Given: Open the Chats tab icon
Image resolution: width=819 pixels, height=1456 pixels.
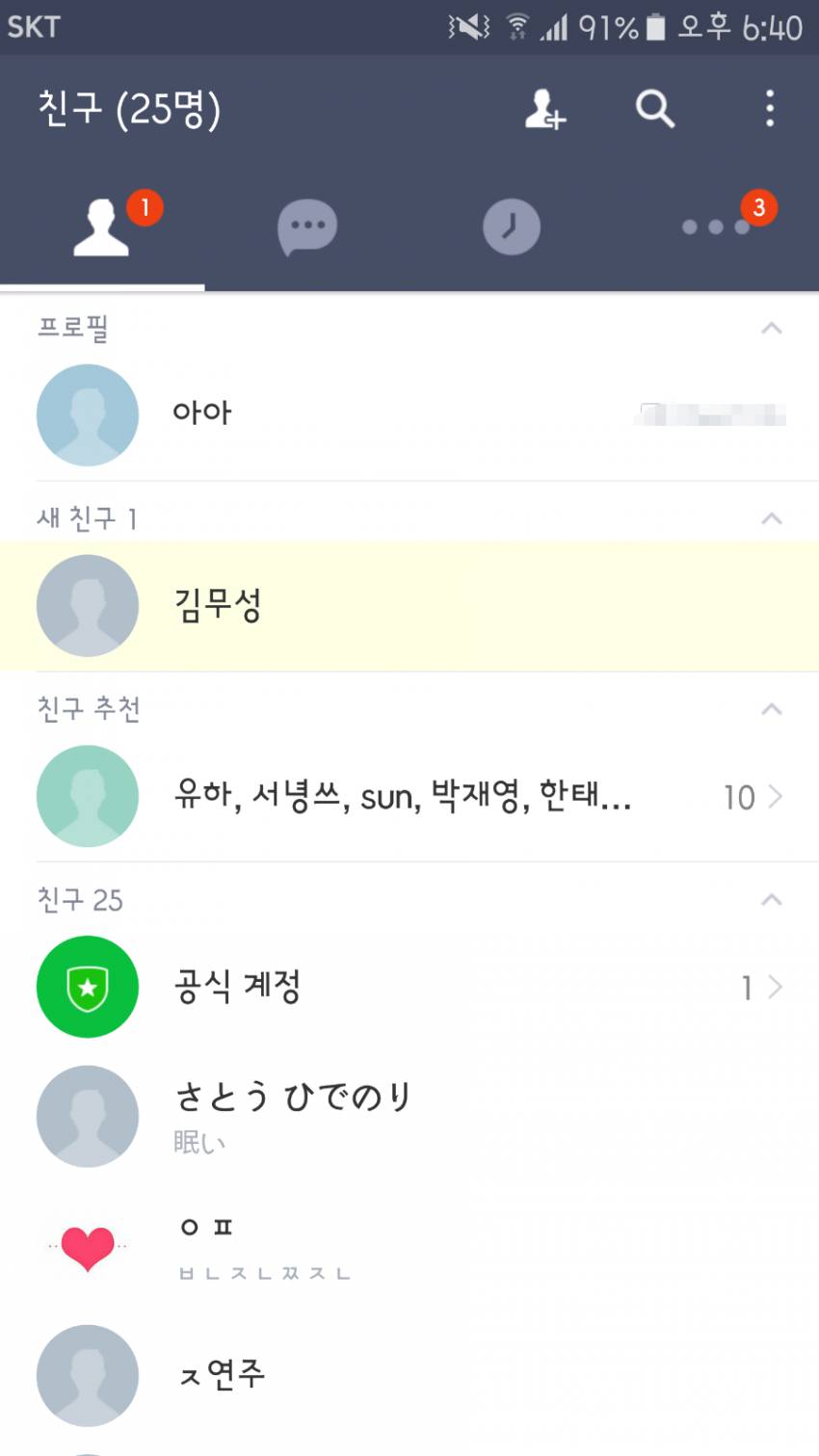Looking at the screenshot, I should pos(306,226).
